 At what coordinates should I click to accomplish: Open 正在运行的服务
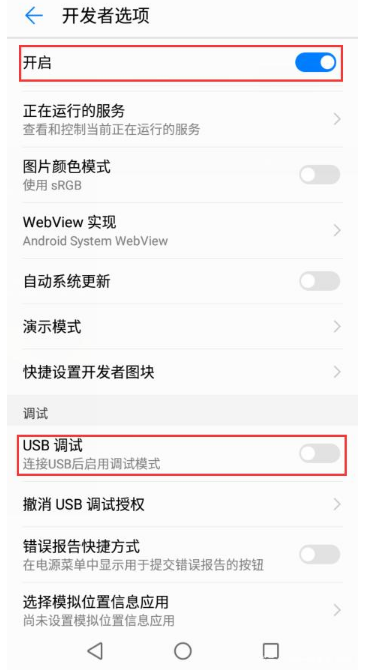[183, 119]
